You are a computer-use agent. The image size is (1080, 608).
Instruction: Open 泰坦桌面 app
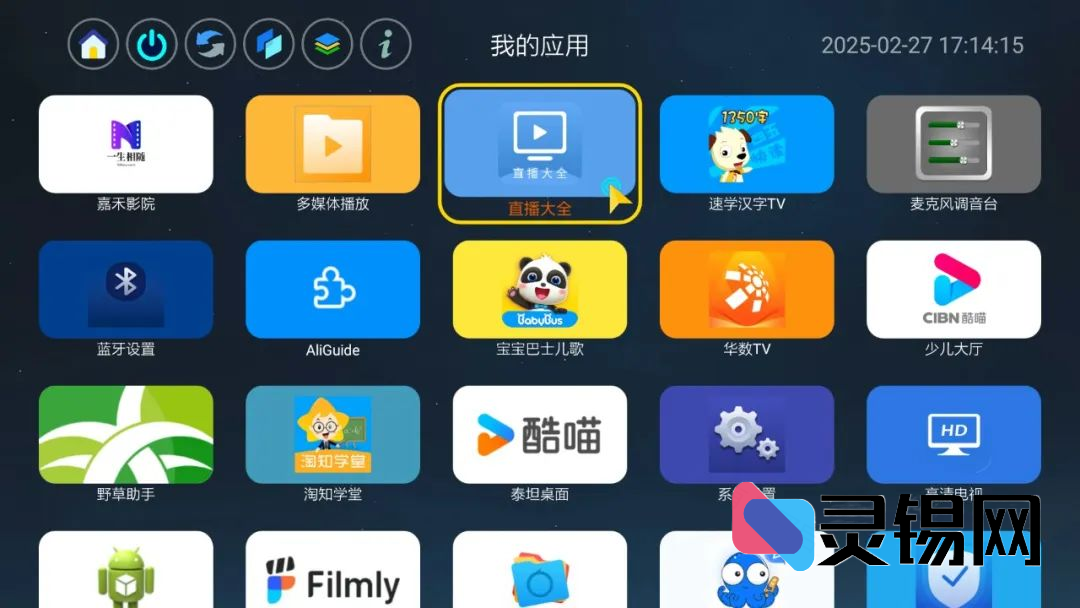click(x=540, y=434)
